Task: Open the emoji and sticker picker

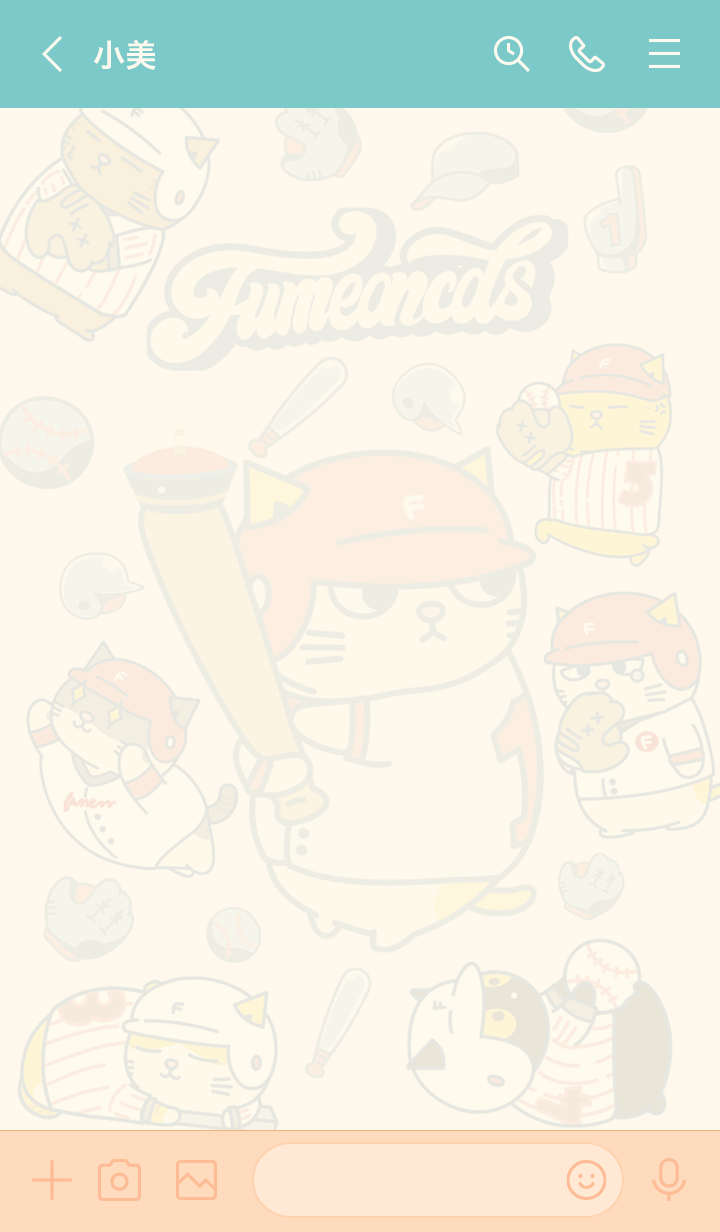Action: point(587,1181)
